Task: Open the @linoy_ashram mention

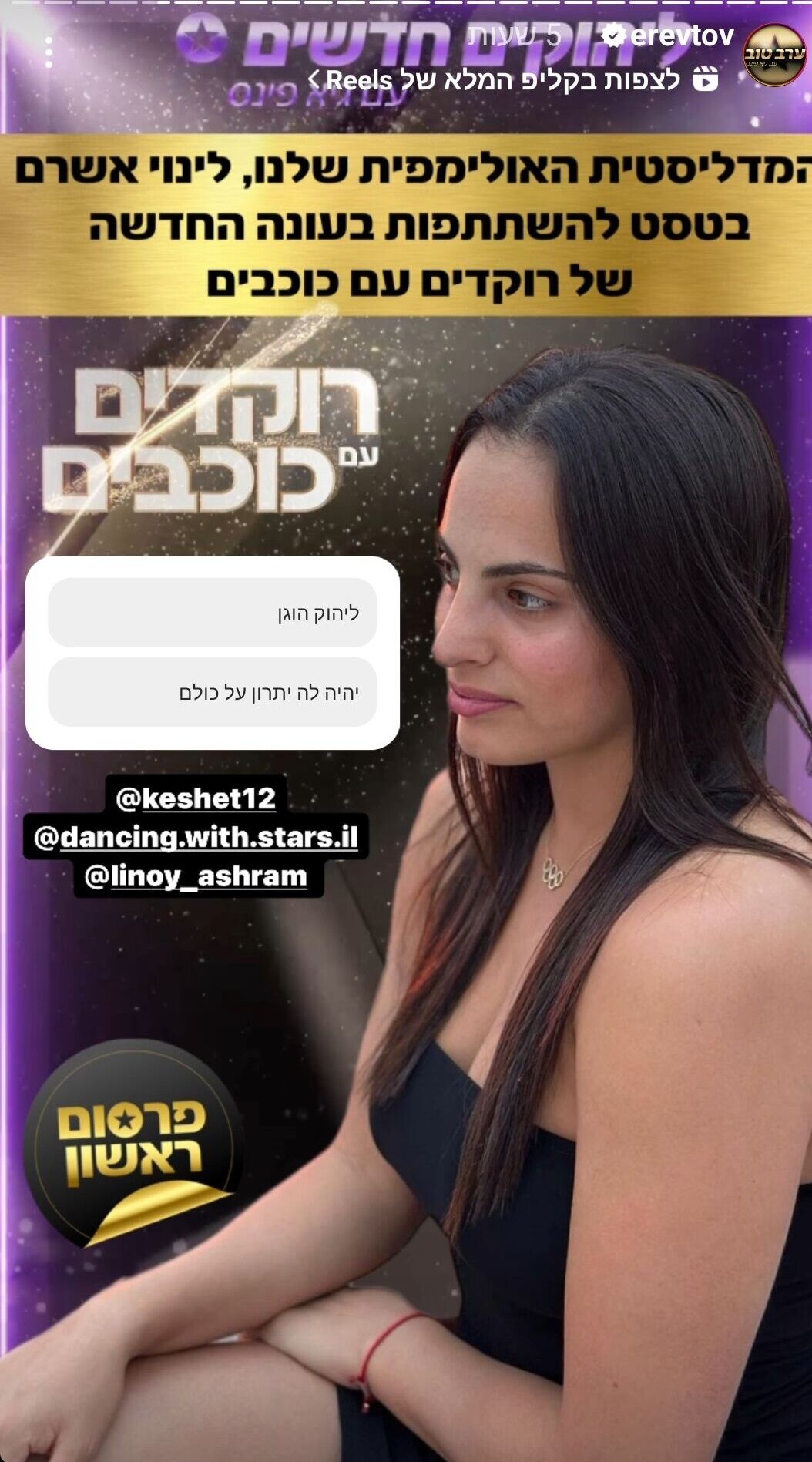Action: 196,876
